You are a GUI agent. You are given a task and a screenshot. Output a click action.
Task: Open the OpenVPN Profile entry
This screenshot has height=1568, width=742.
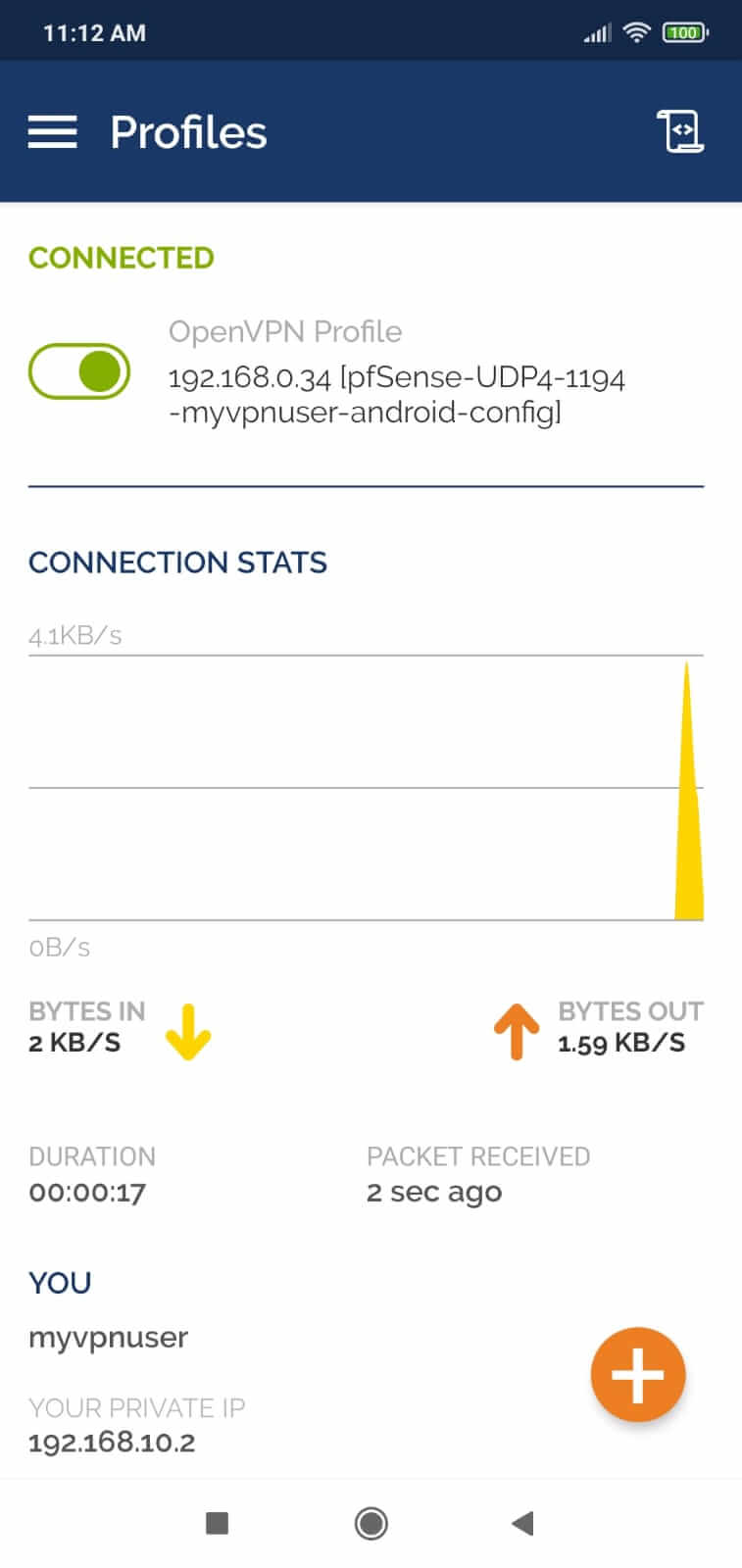pyautogui.click(x=397, y=372)
